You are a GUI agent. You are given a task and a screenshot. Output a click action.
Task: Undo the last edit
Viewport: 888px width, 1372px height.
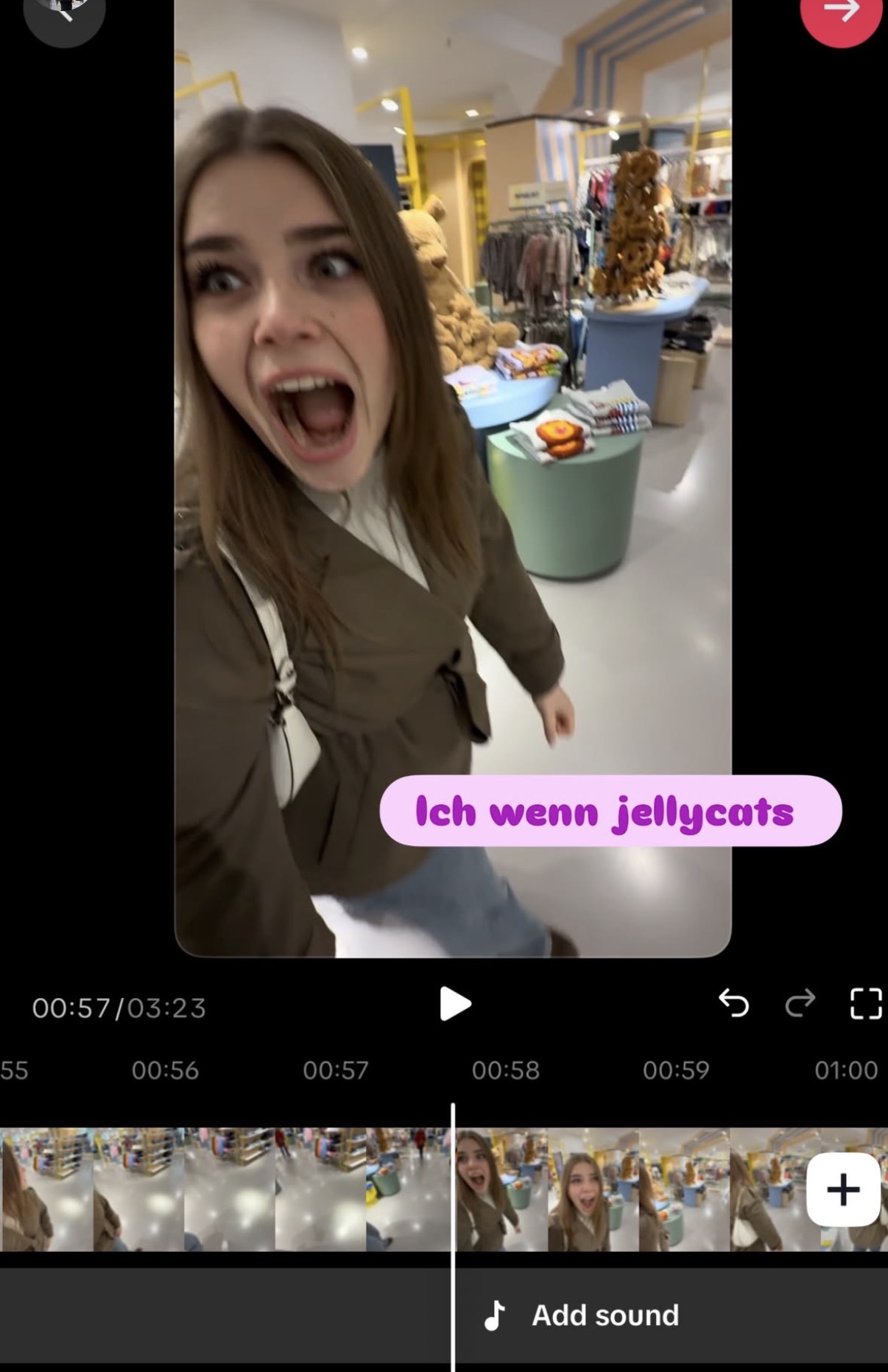click(x=733, y=1004)
